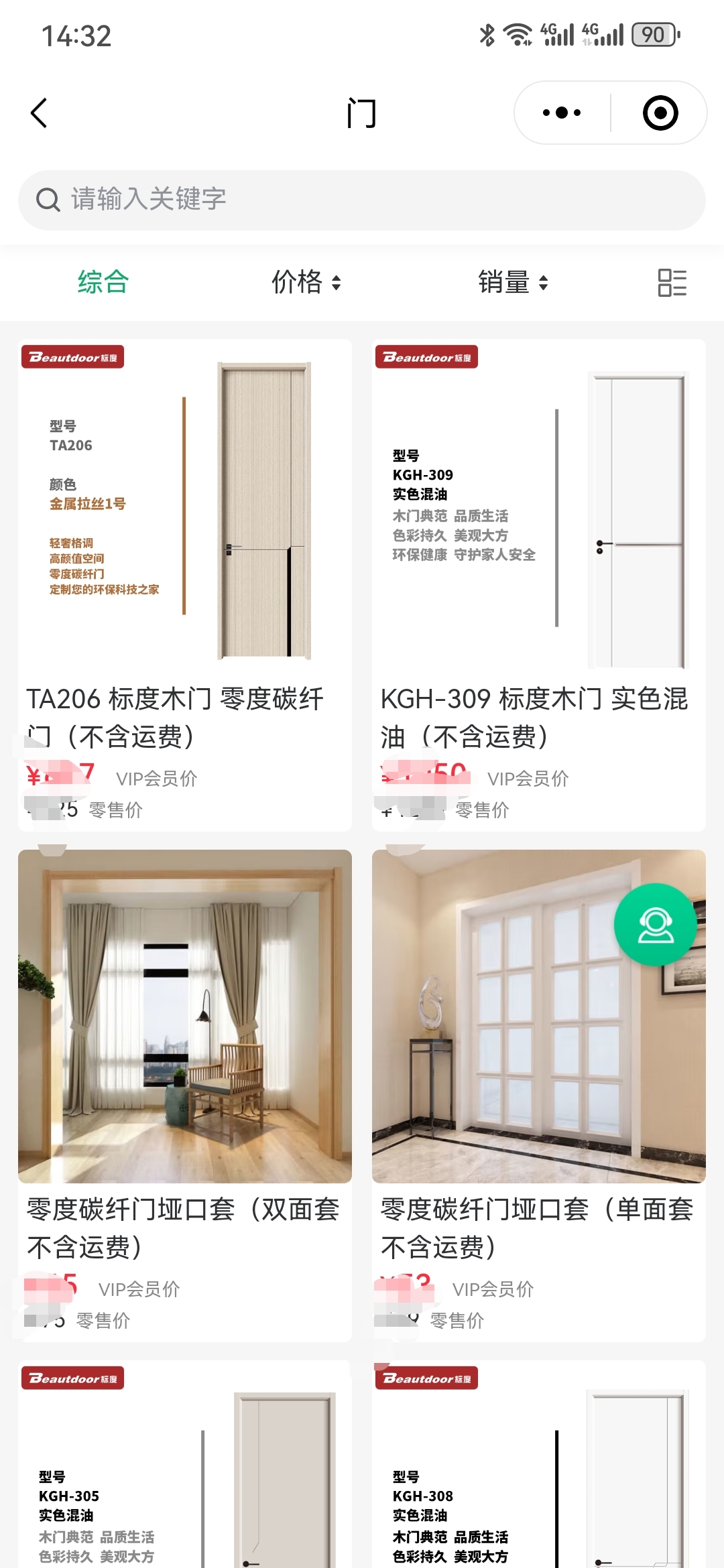The image size is (724, 1568).
Task: Switch the list layout view icon
Action: [672, 282]
